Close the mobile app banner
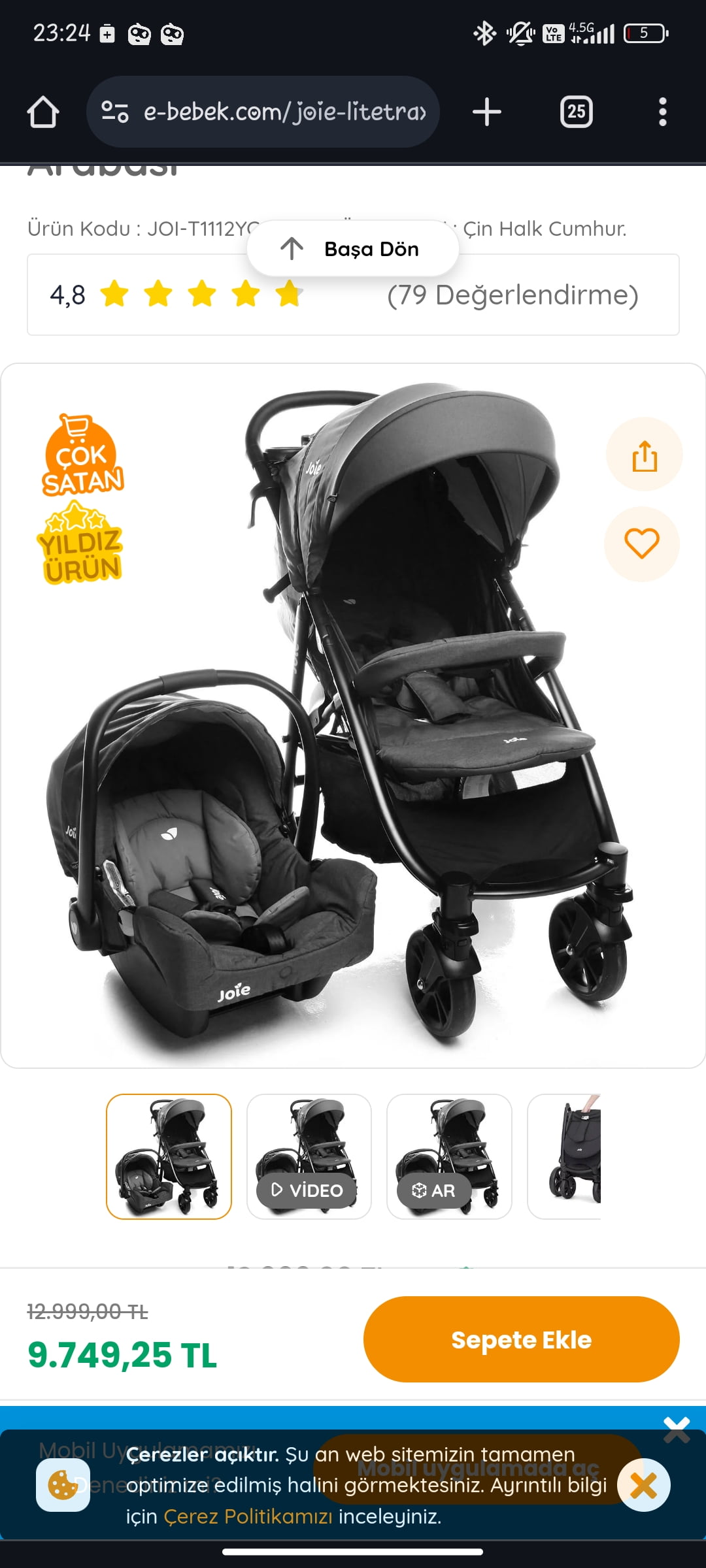 click(677, 1429)
